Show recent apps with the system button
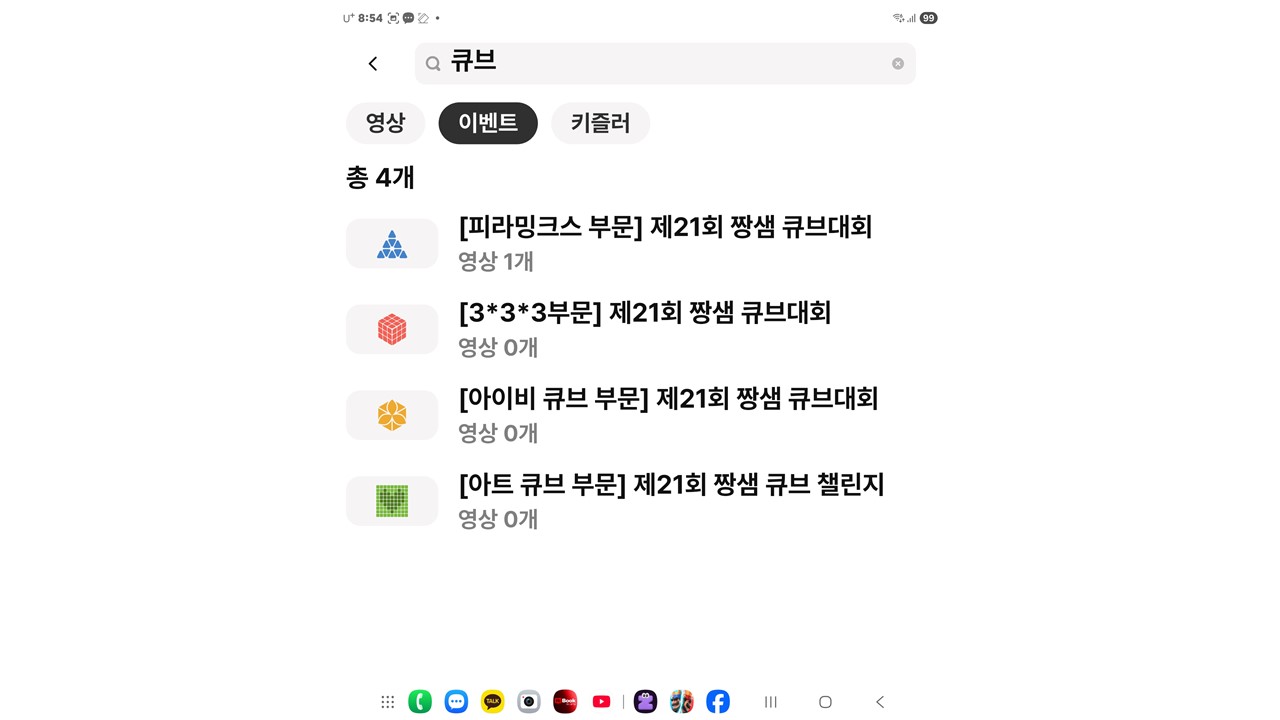The height and width of the screenshot is (720, 1280). 771,702
